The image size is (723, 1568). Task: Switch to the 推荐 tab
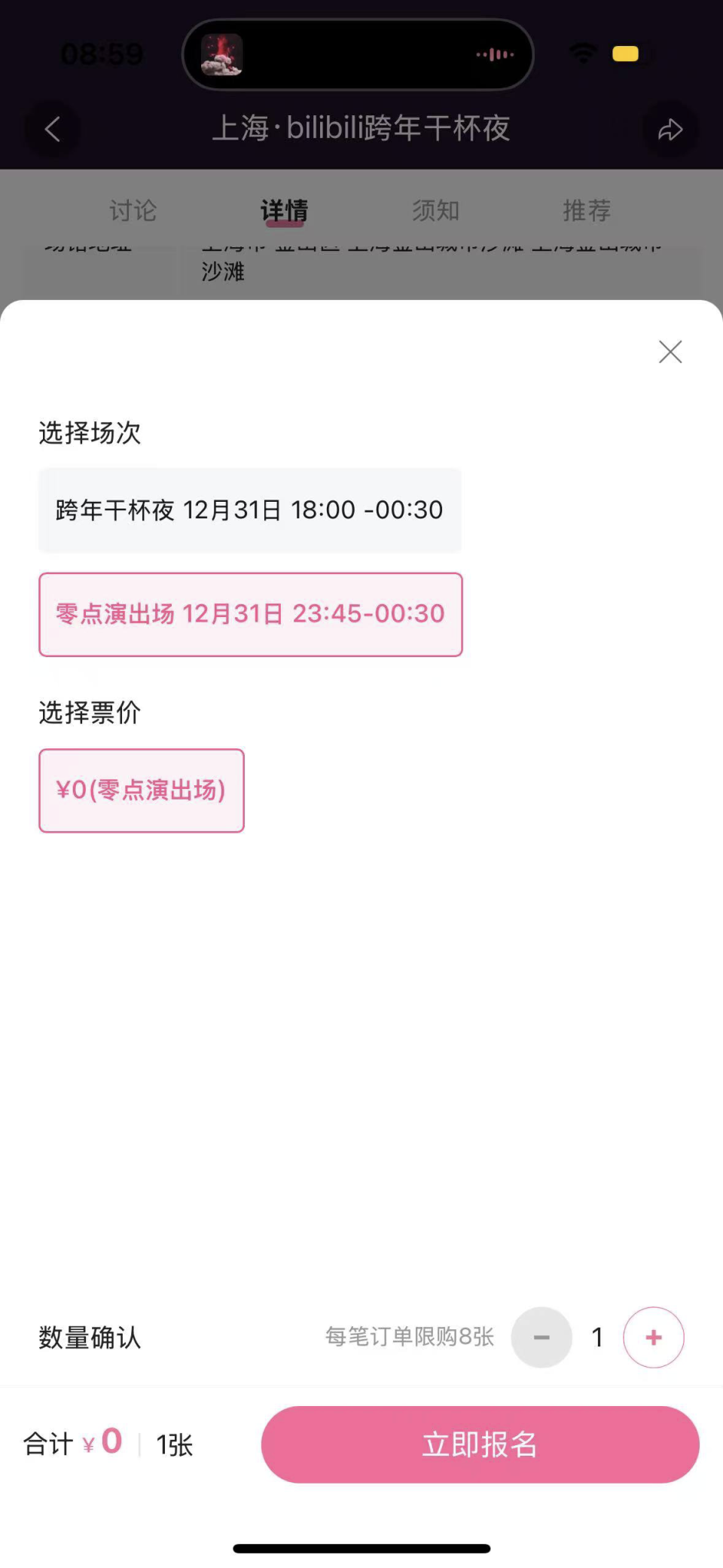click(x=587, y=210)
